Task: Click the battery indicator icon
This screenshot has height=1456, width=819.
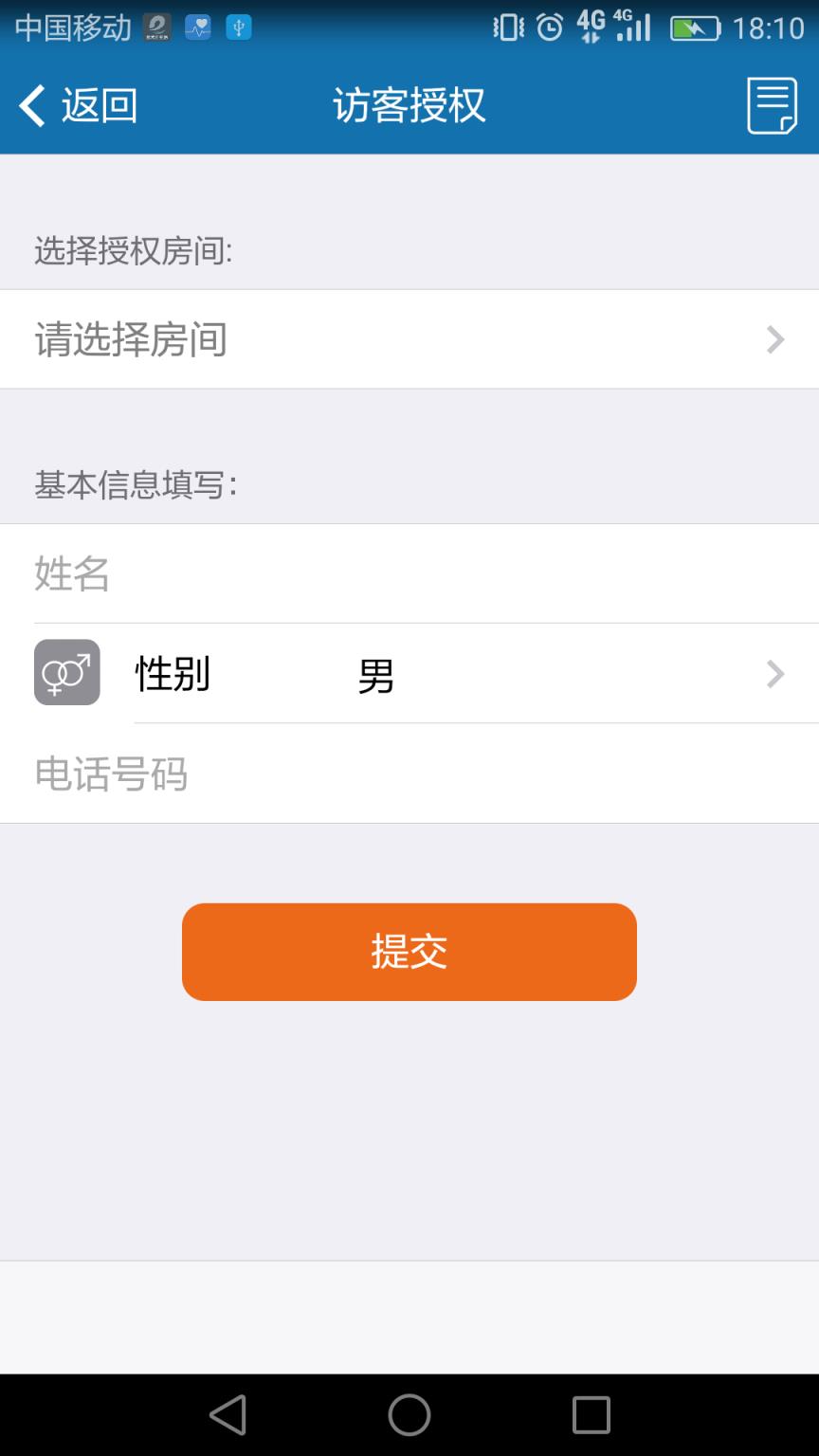Action: click(694, 28)
